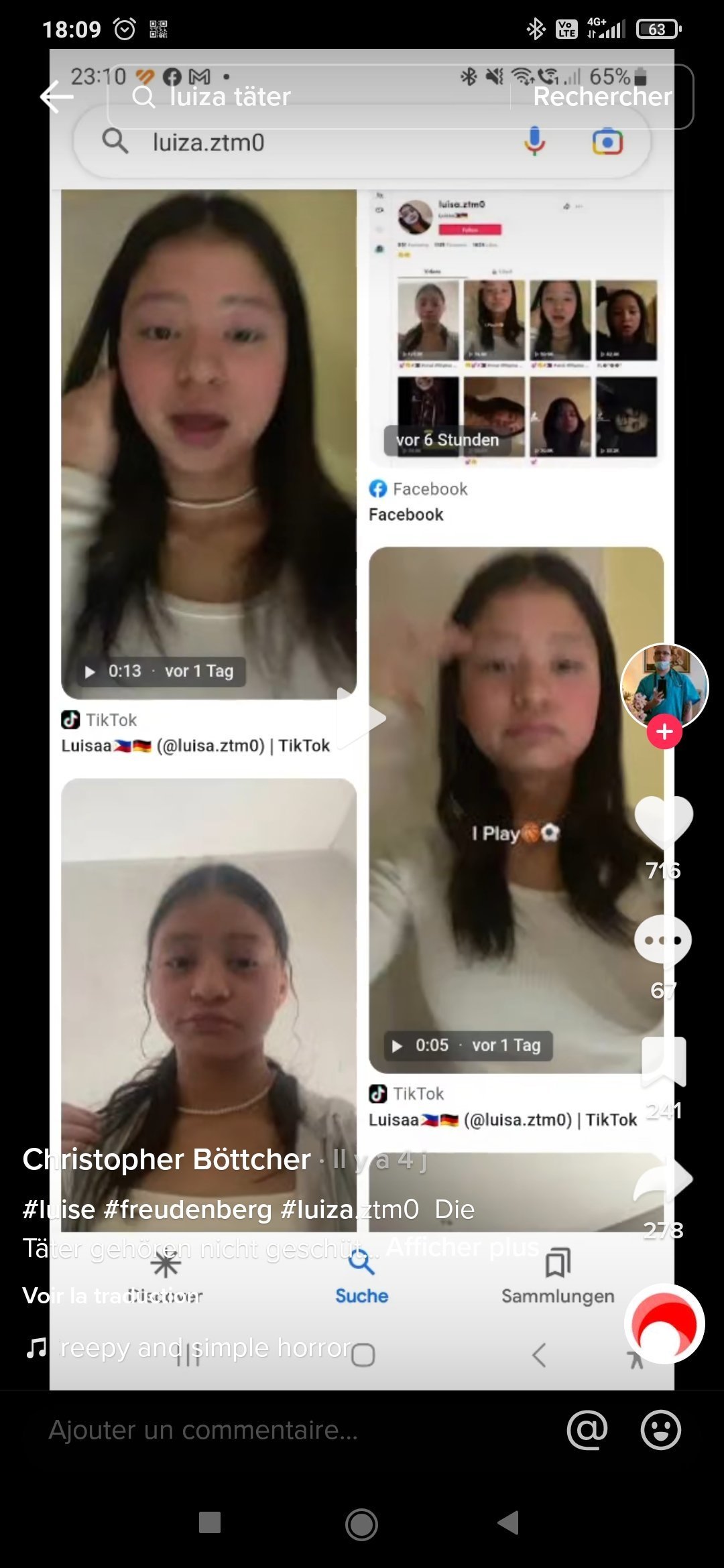Open the Ajouter un commentaire field
The image size is (724, 1568).
click(x=295, y=1430)
